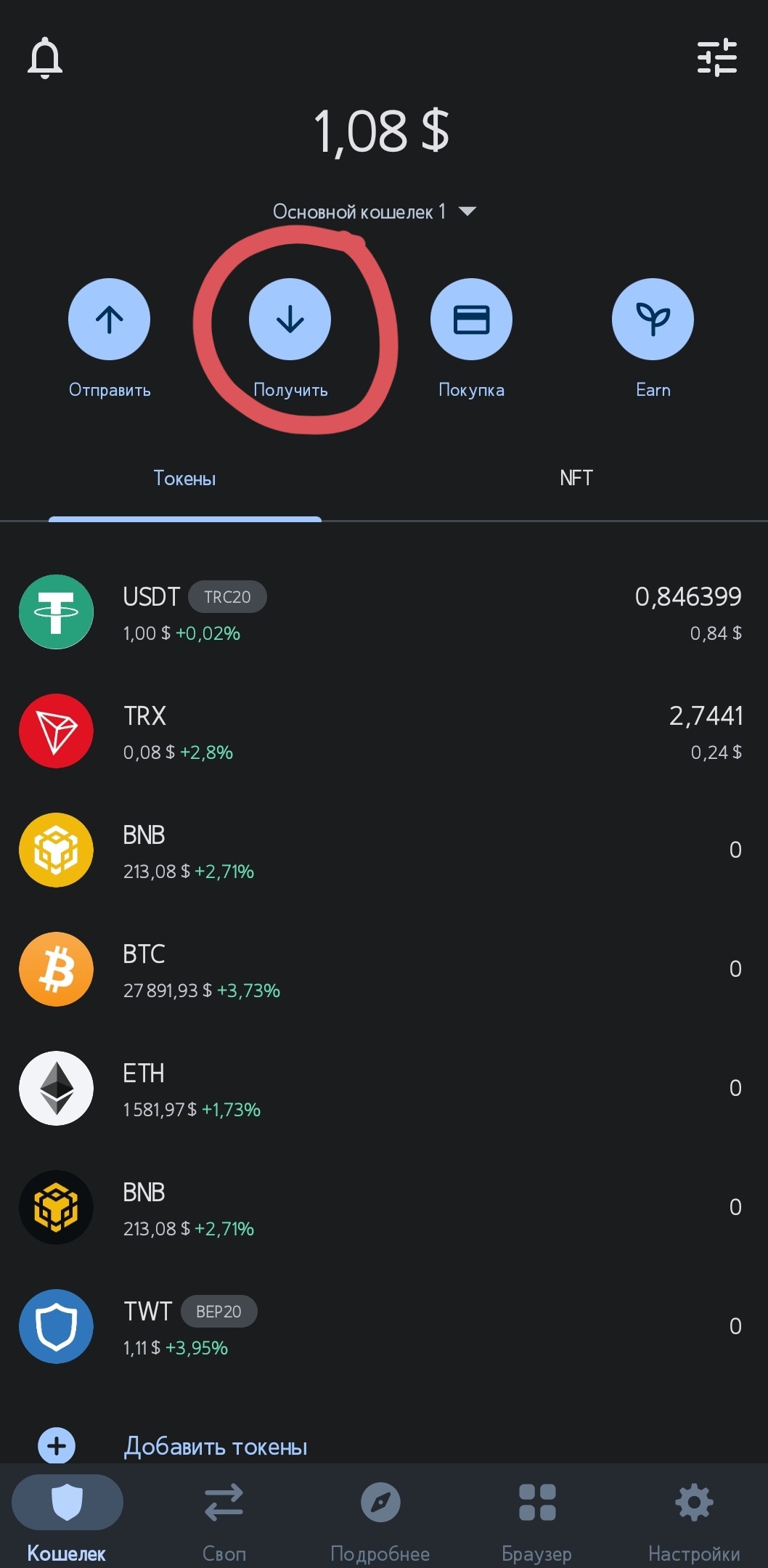Open the Покупка buy option
The height and width of the screenshot is (1568, 768).
[471, 320]
